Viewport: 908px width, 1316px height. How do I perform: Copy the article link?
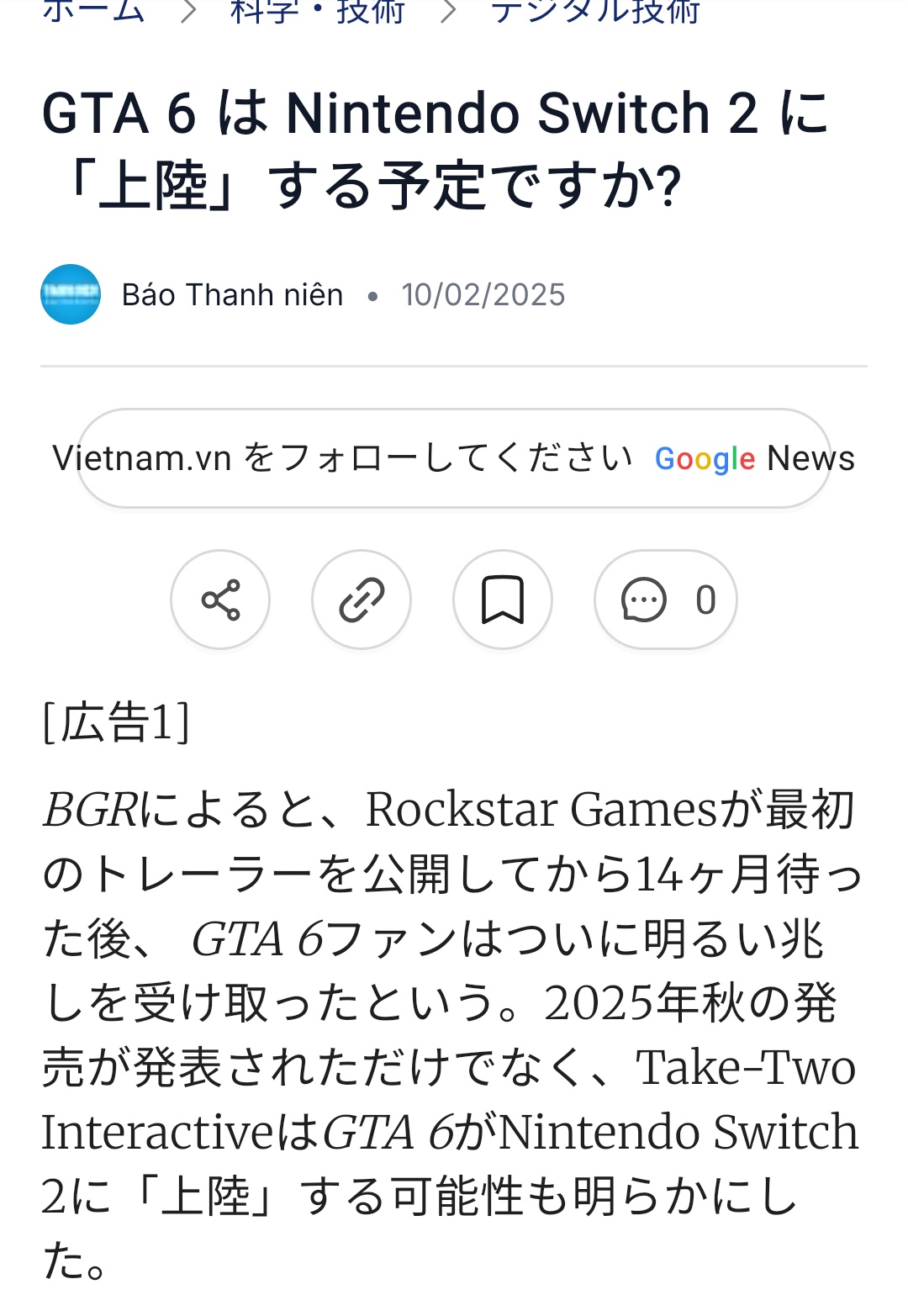362,600
